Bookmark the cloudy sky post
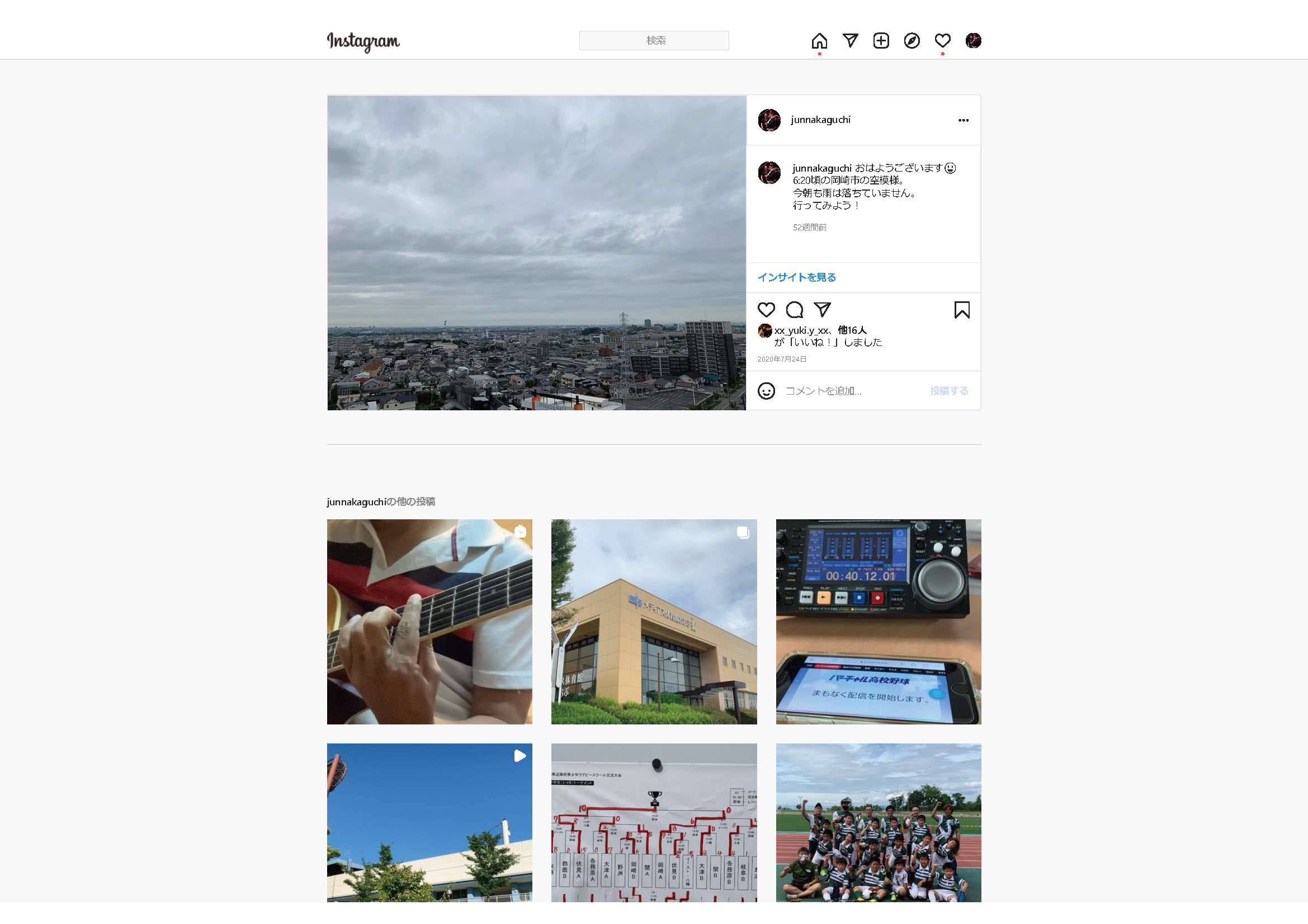This screenshot has width=1308, height=924. point(962,310)
